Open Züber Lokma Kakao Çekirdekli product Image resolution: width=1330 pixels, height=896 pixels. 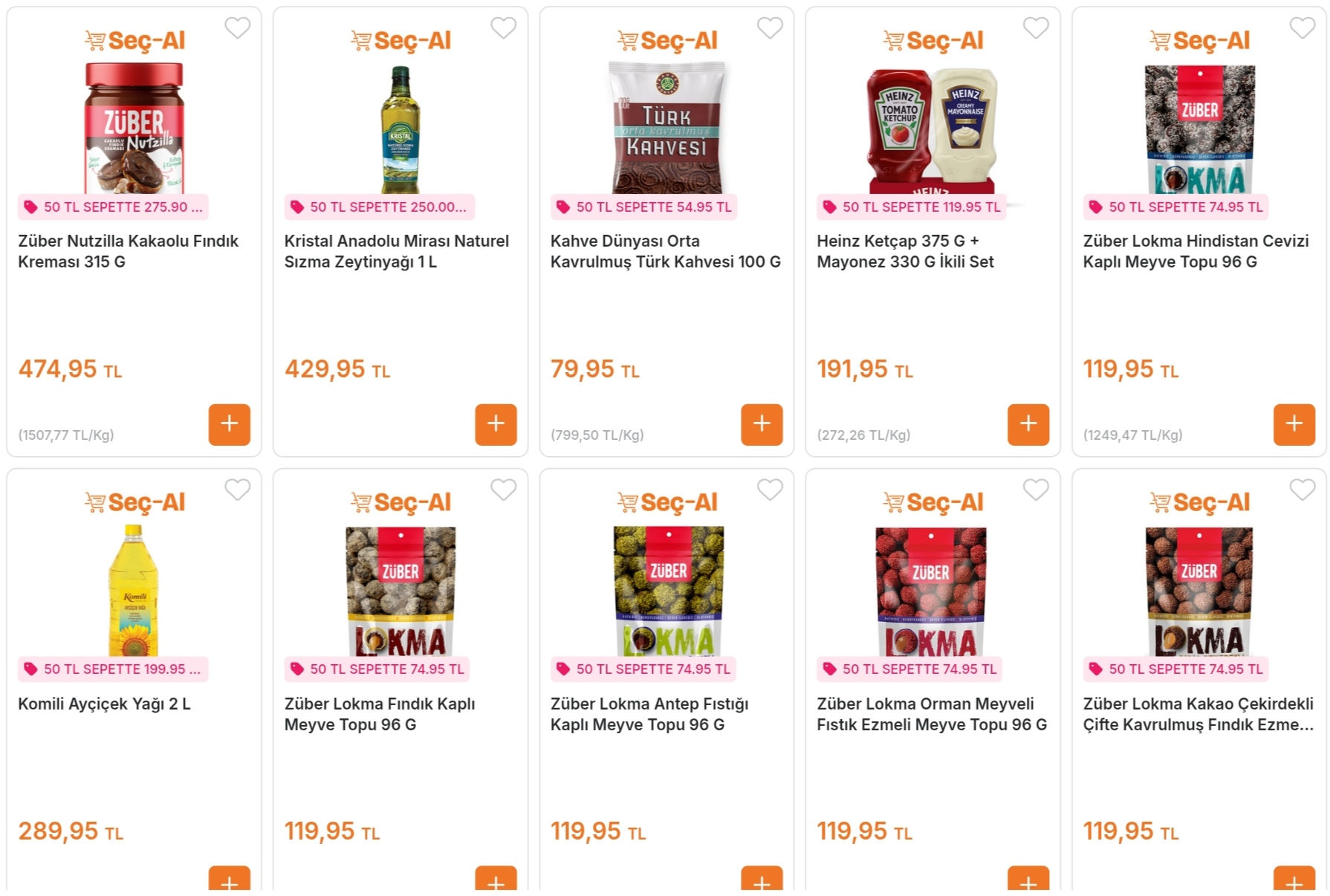(1197, 713)
